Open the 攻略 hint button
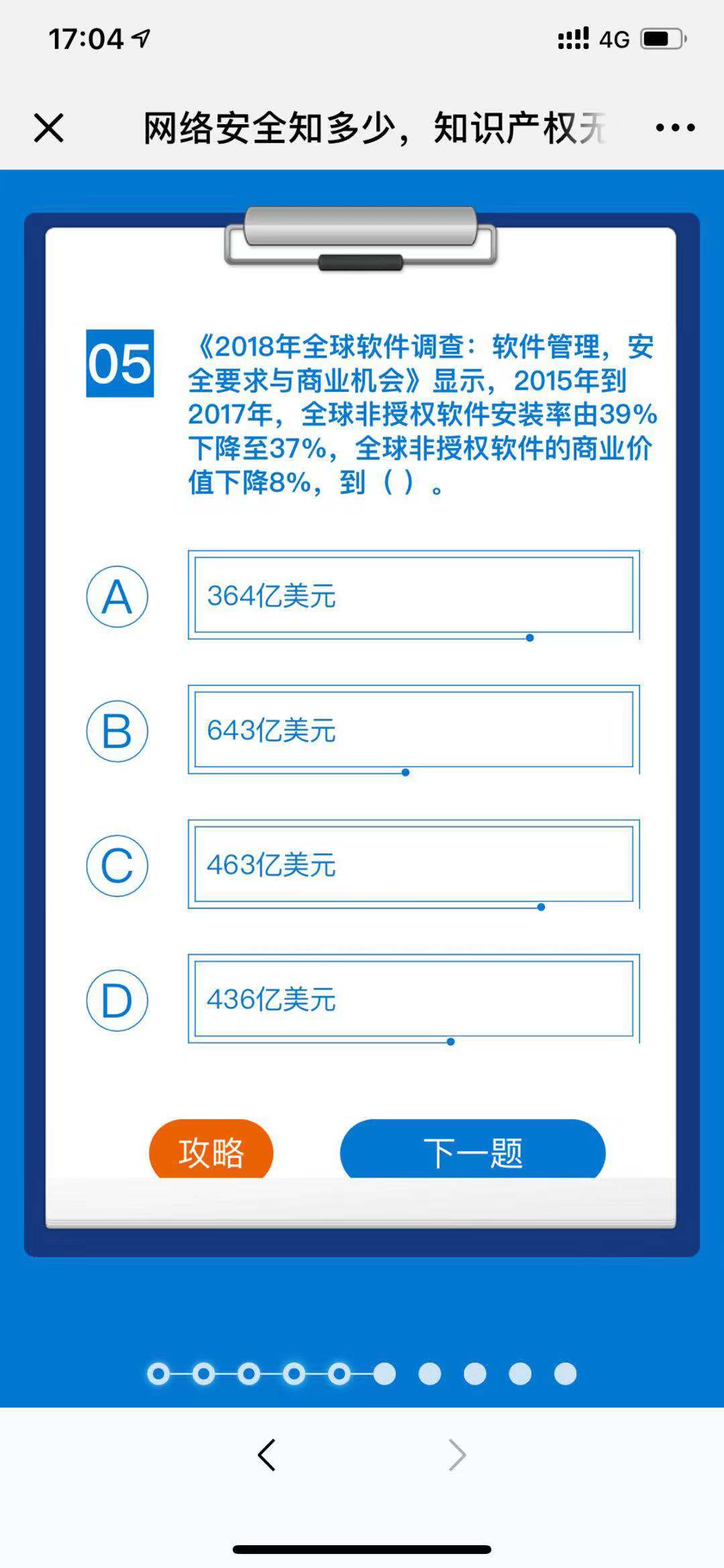Viewport: 724px width, 1568px height. 211,1150
